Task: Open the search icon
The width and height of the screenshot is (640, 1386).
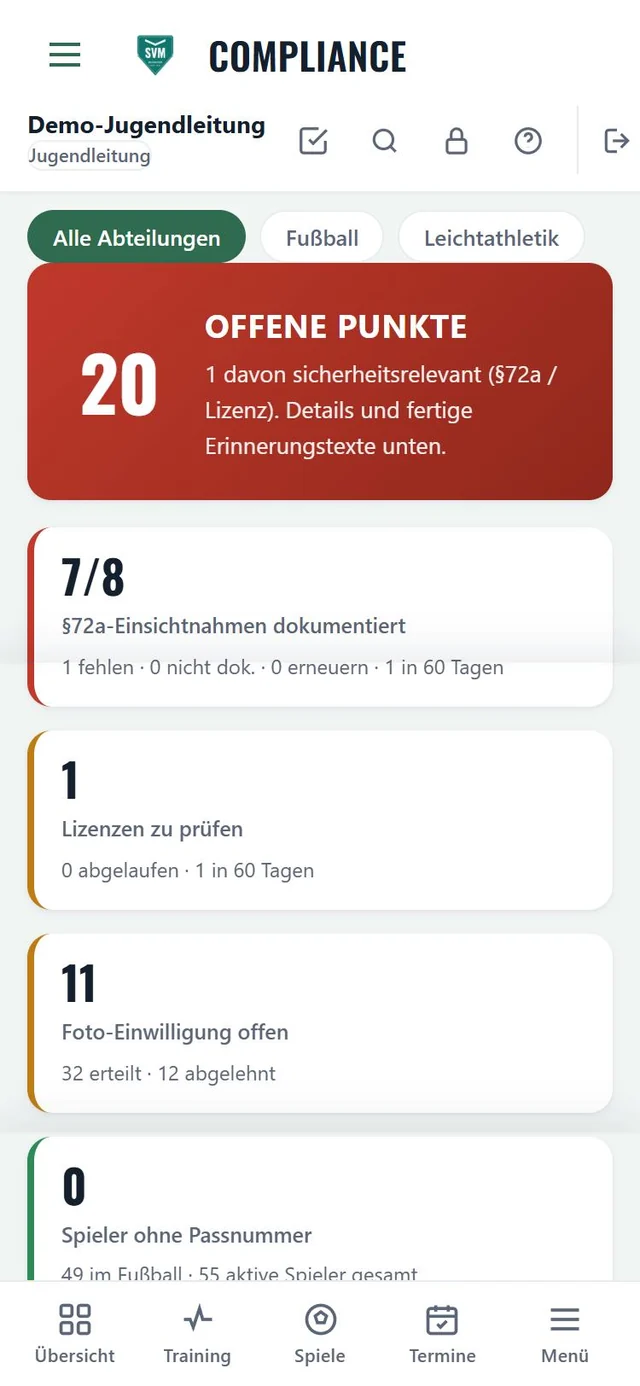Action: click(x=385, y=141)
